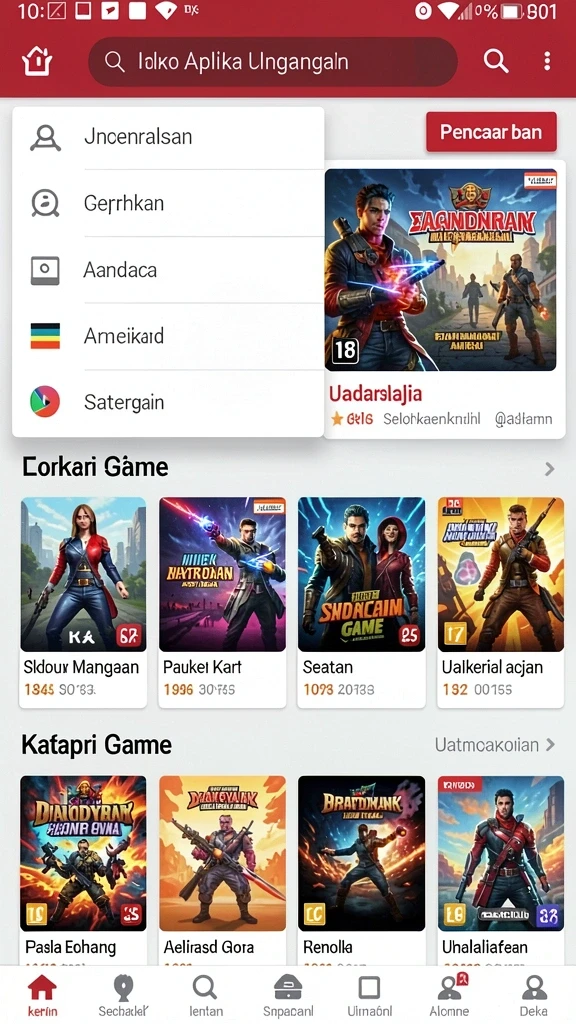Expand the Eorkari Game section arrow
The width and height of the screenshot is (576, 1024).
tap(550, 468)
